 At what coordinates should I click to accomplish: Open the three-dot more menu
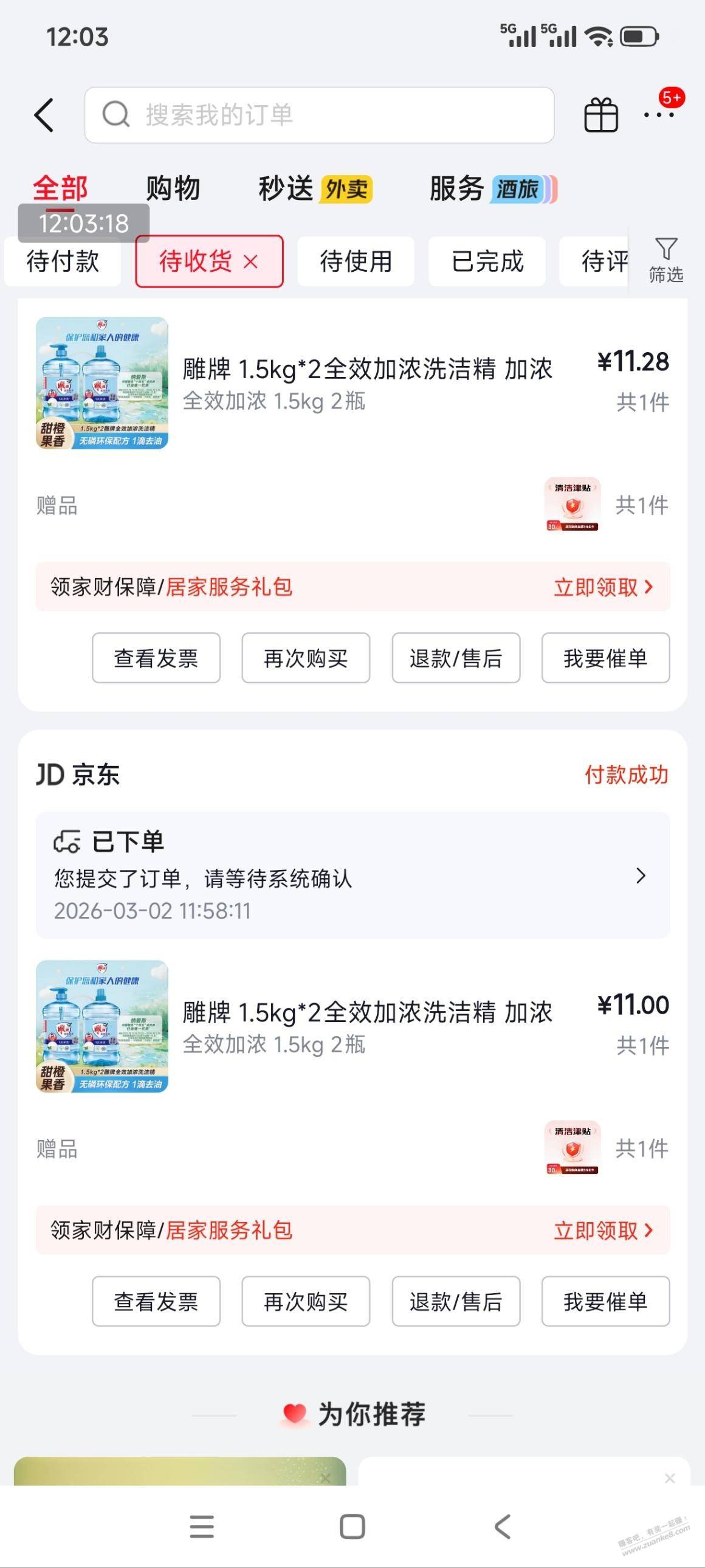pos(659,114)
